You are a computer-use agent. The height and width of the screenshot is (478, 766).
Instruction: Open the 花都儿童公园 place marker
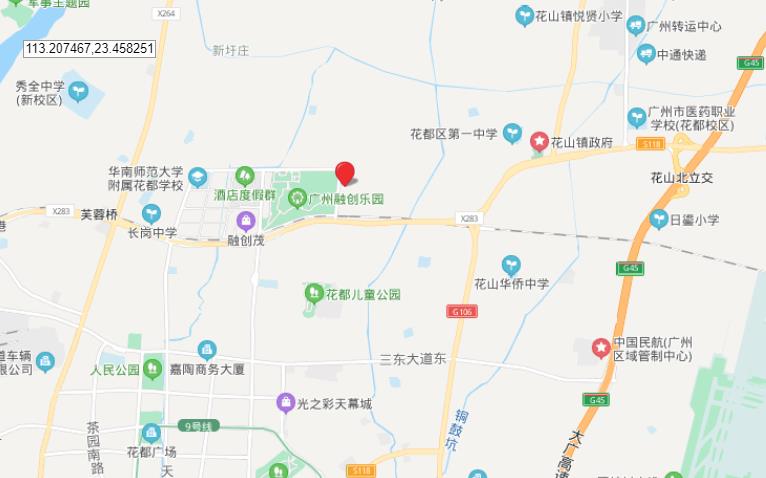(x=314, y=294)
